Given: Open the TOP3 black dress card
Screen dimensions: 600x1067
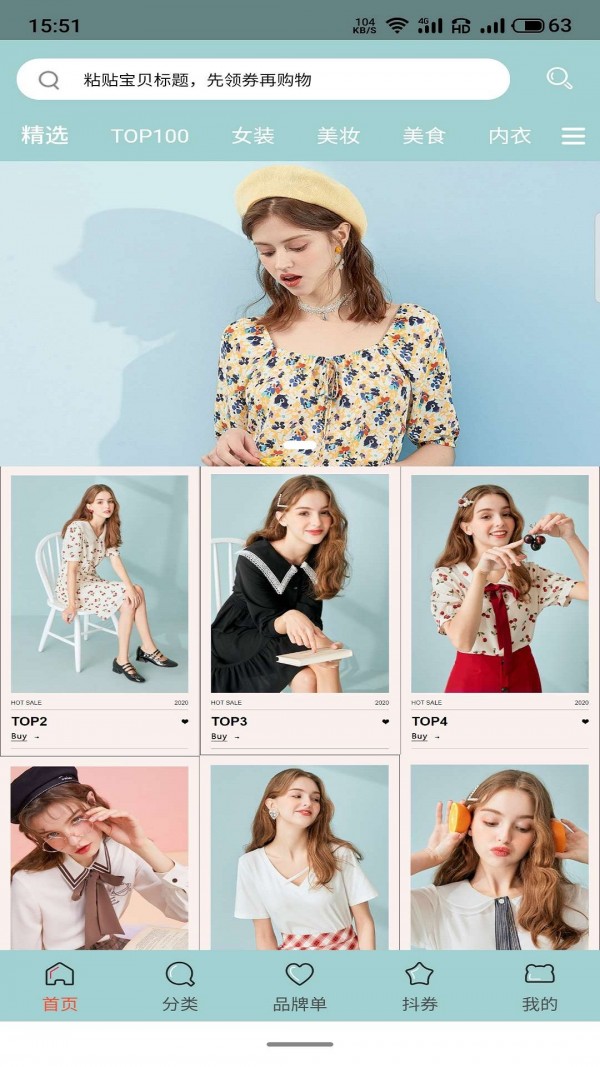Looking at the screenshot, I should coord(300,610).
